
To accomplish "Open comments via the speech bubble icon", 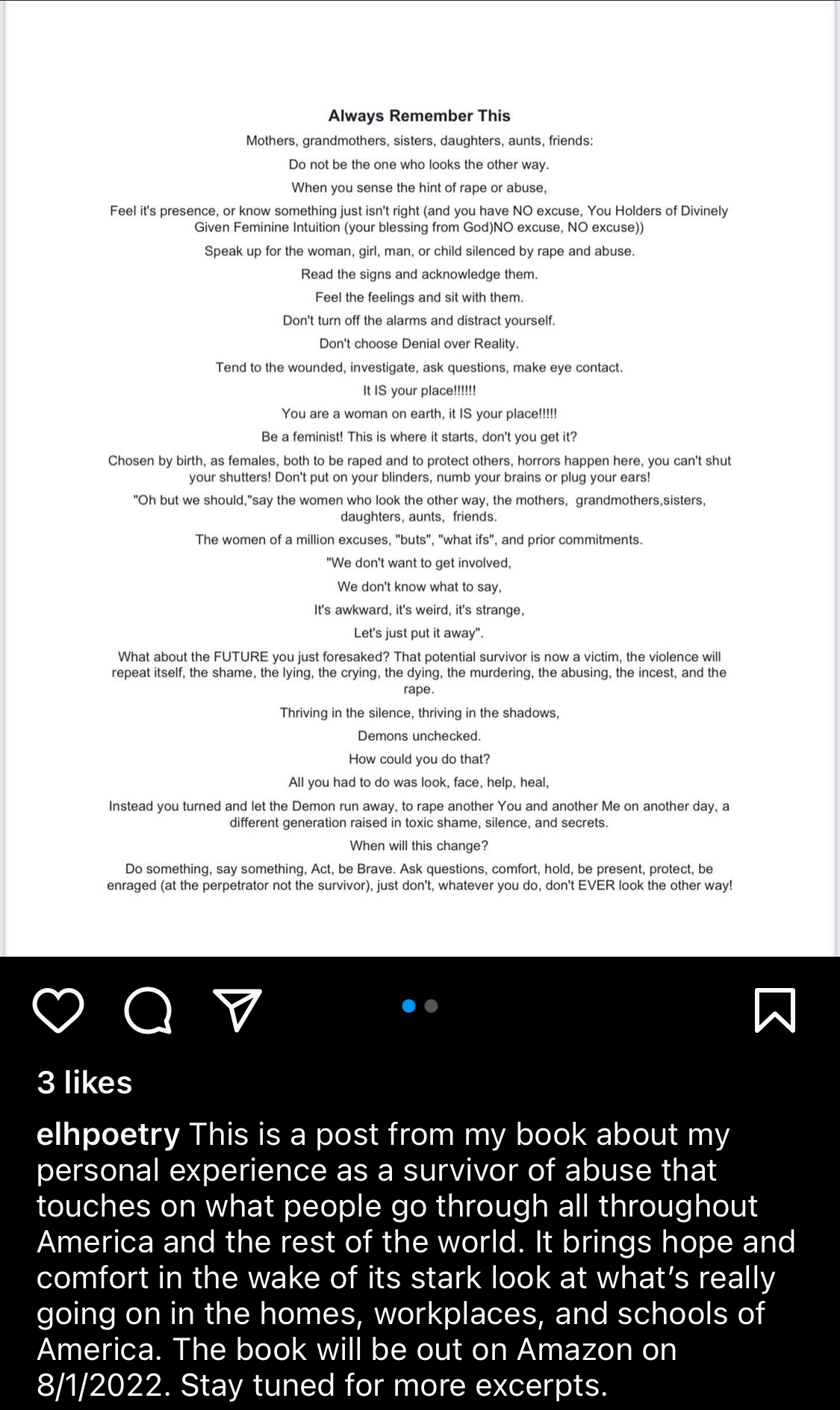I will [x=148, y=1010].
